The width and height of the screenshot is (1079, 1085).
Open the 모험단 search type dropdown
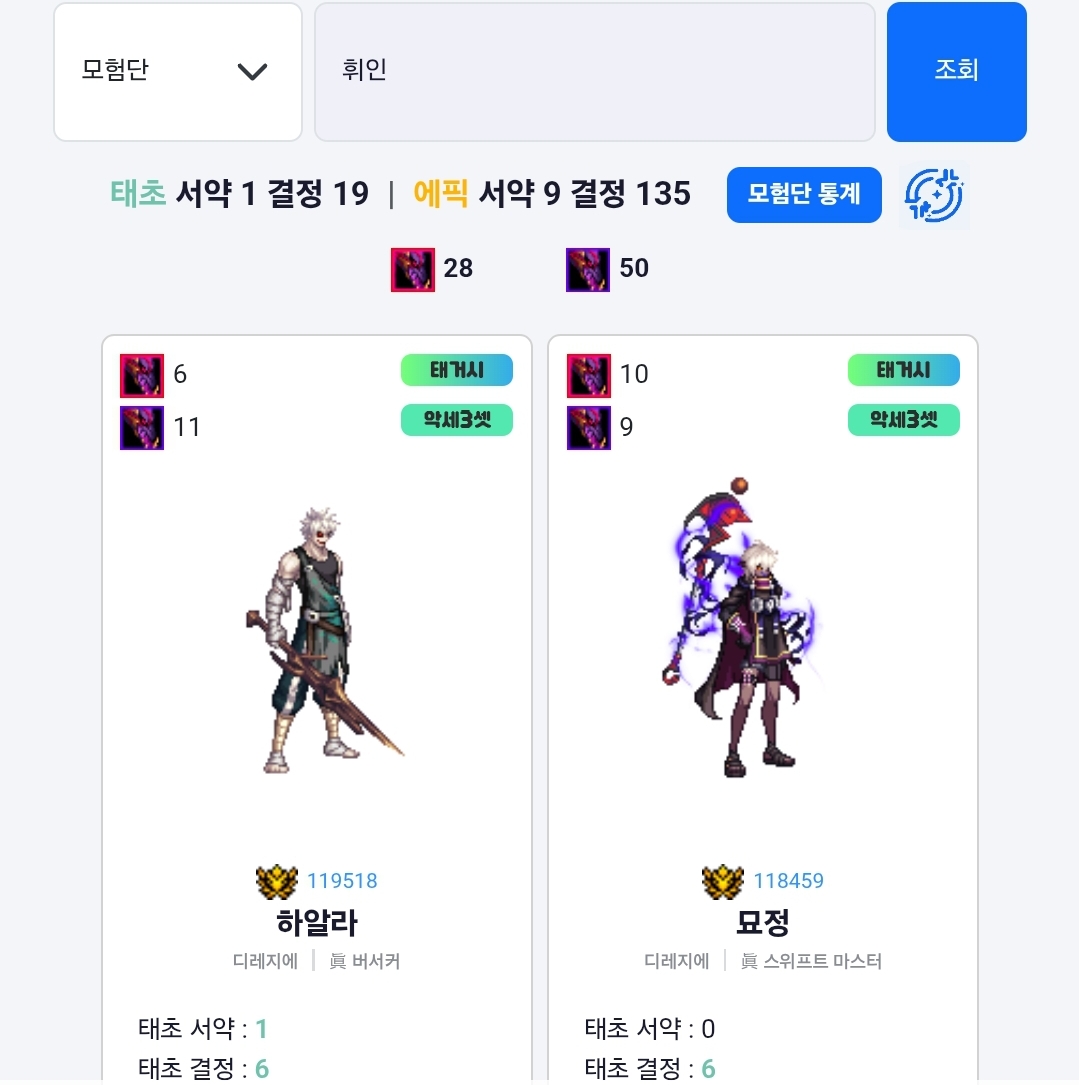tap(177, 72)
